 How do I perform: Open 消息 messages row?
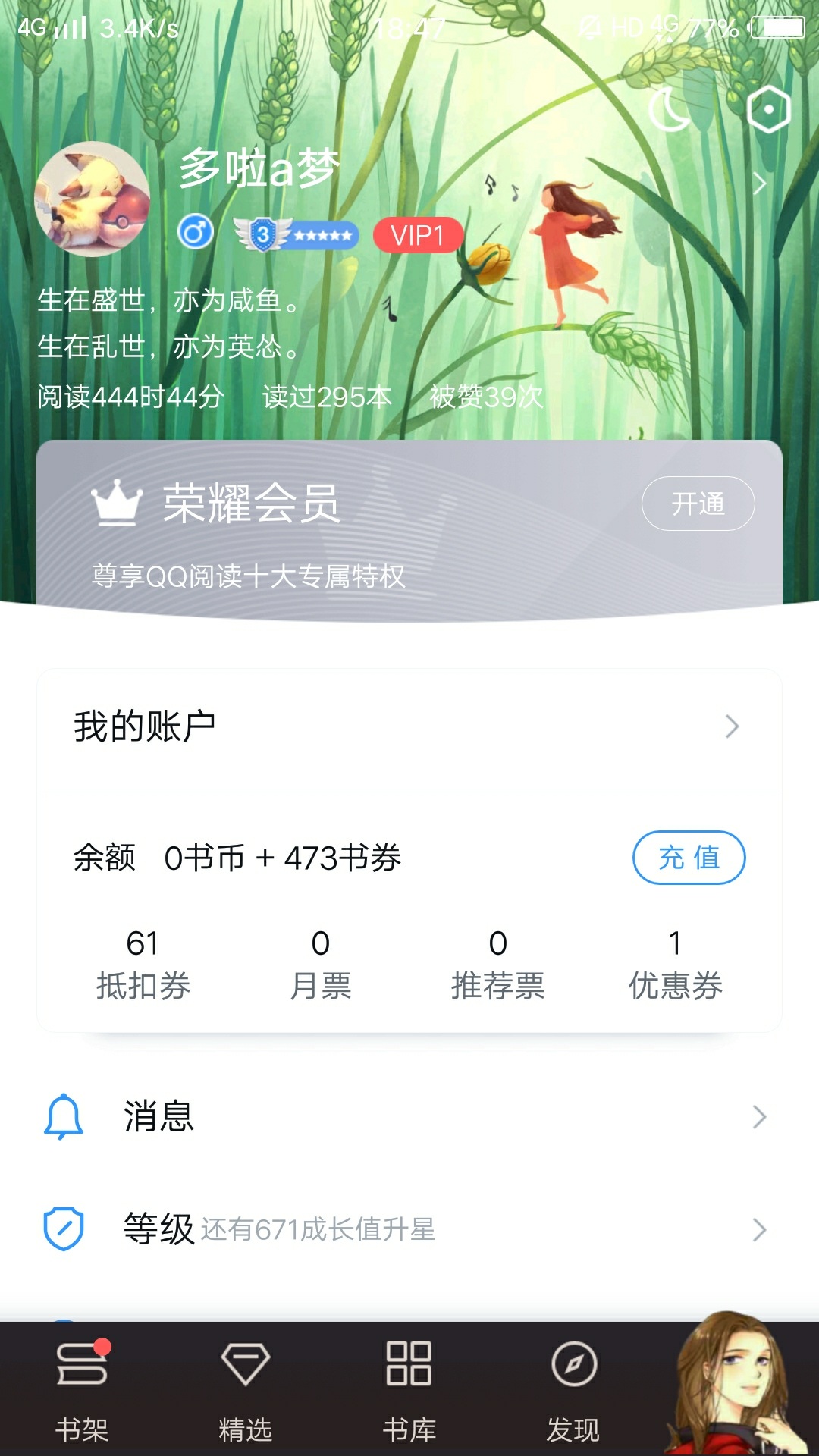409,1117
